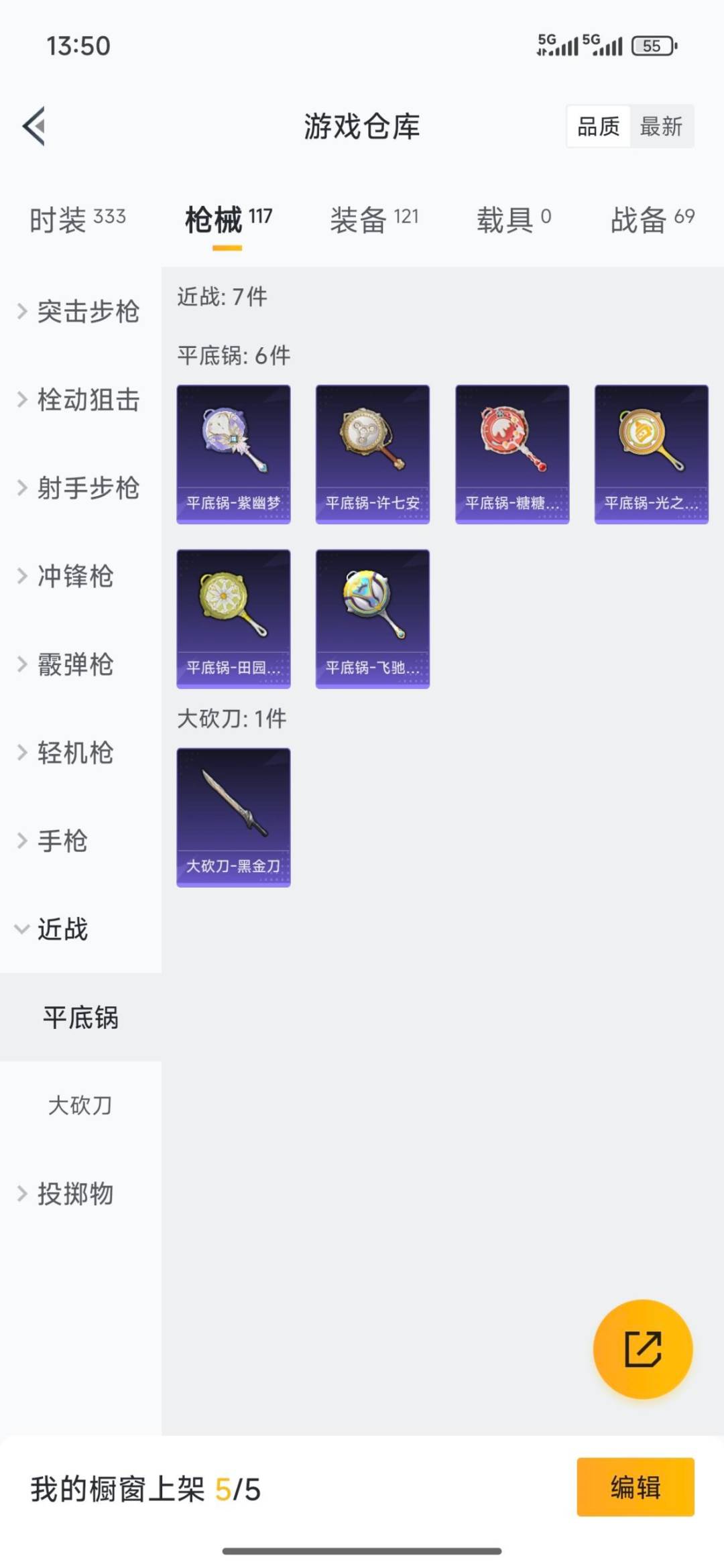The width and height of the screenshot is (724, 1568).
Task: Switch sorting to 最新
Action: 660,126
